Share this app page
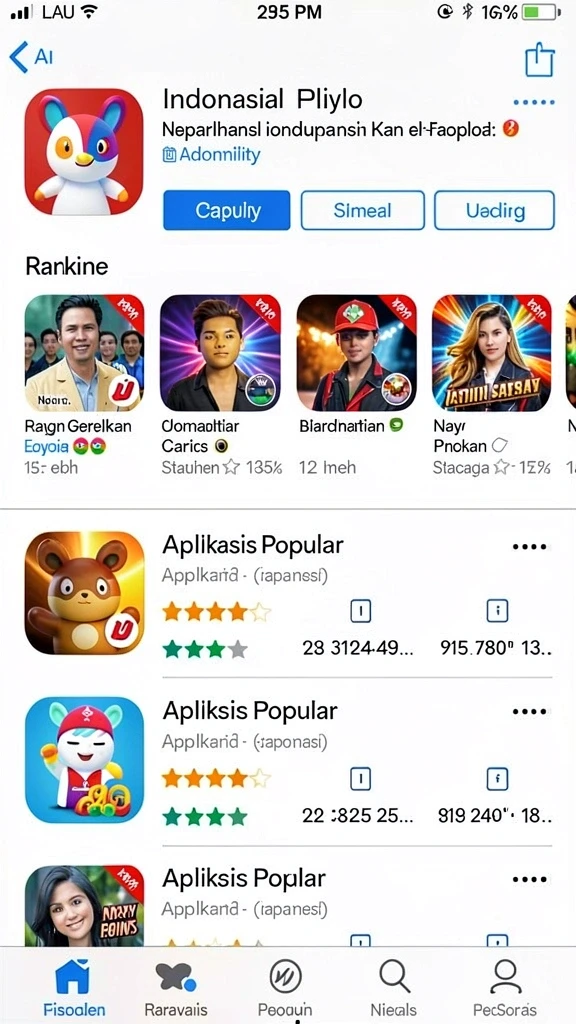Viewport: 576px width, 1024px height. (539, 60)
